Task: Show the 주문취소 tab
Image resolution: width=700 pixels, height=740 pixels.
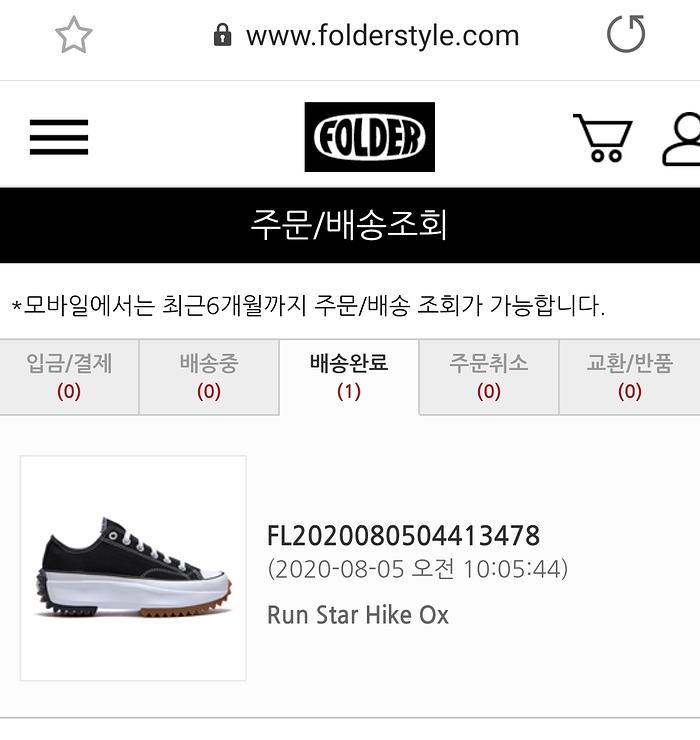Action: [x=489, y=376]
